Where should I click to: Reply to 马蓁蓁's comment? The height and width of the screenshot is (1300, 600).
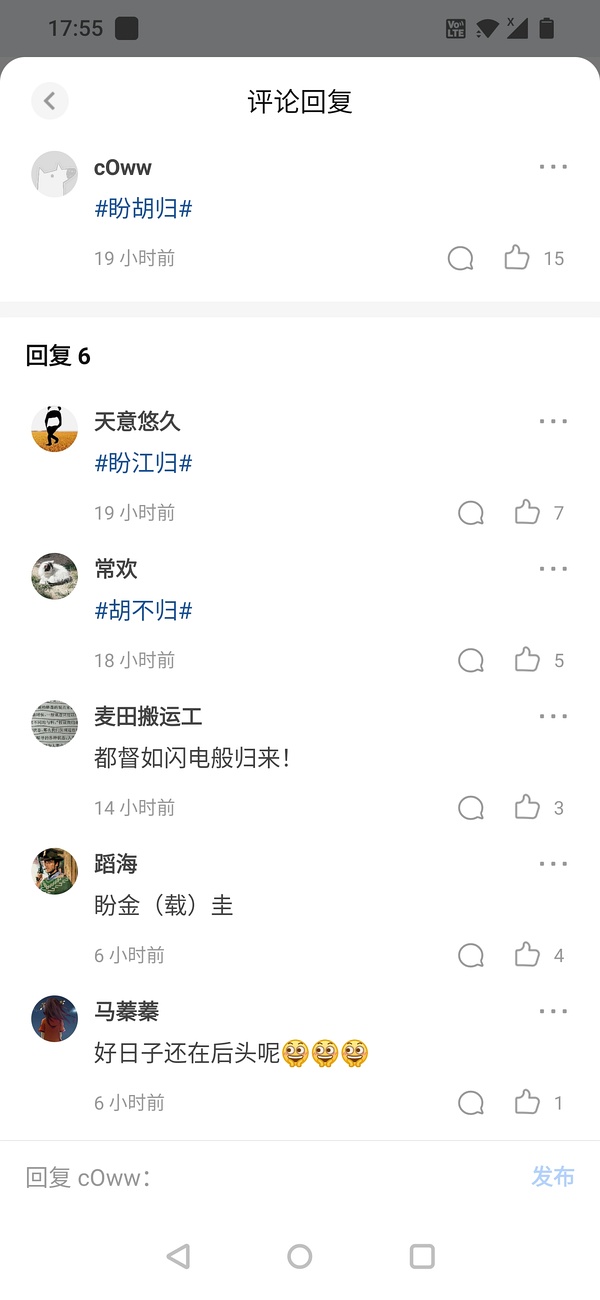pyautogui.click(x=471, y=1103)
